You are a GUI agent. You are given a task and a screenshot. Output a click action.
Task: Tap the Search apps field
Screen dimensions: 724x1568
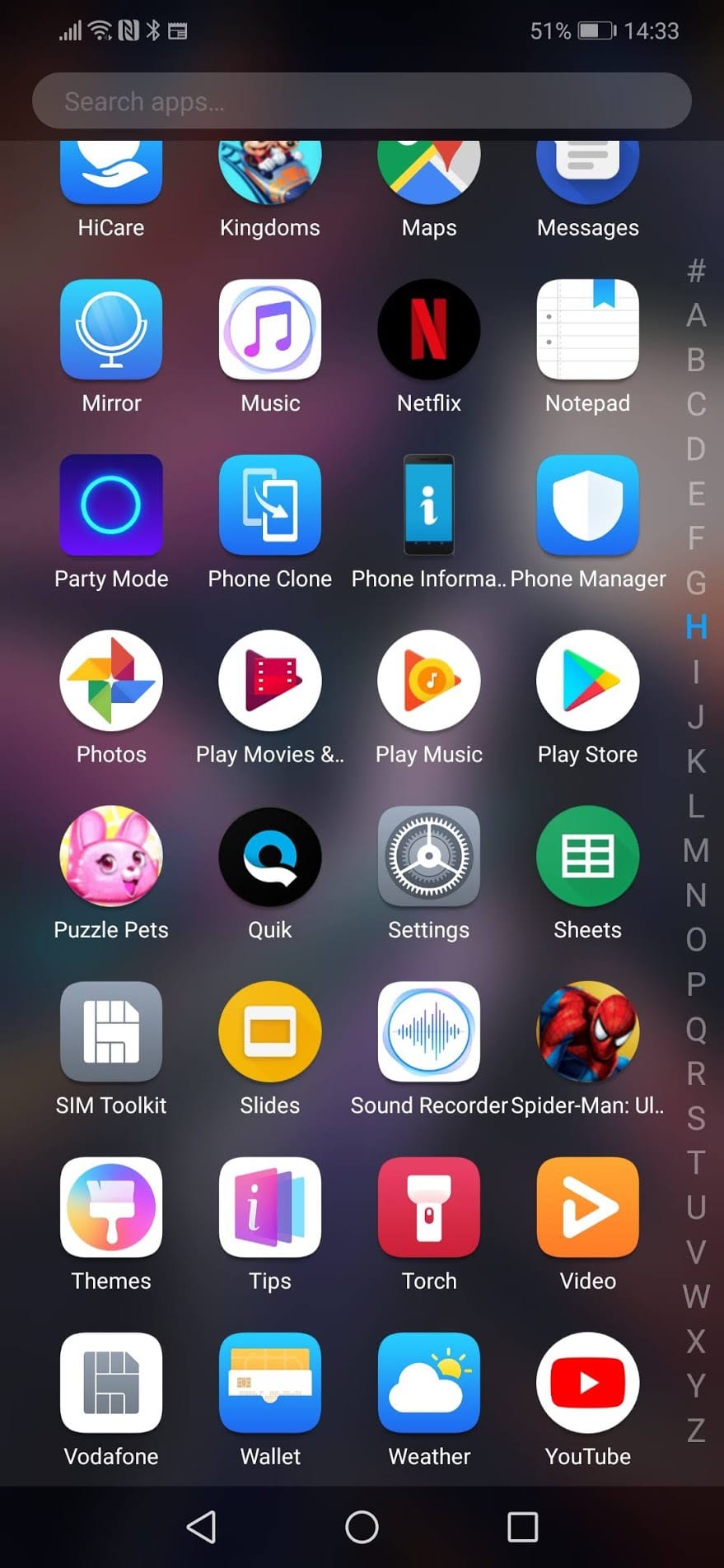click(361, 101)
